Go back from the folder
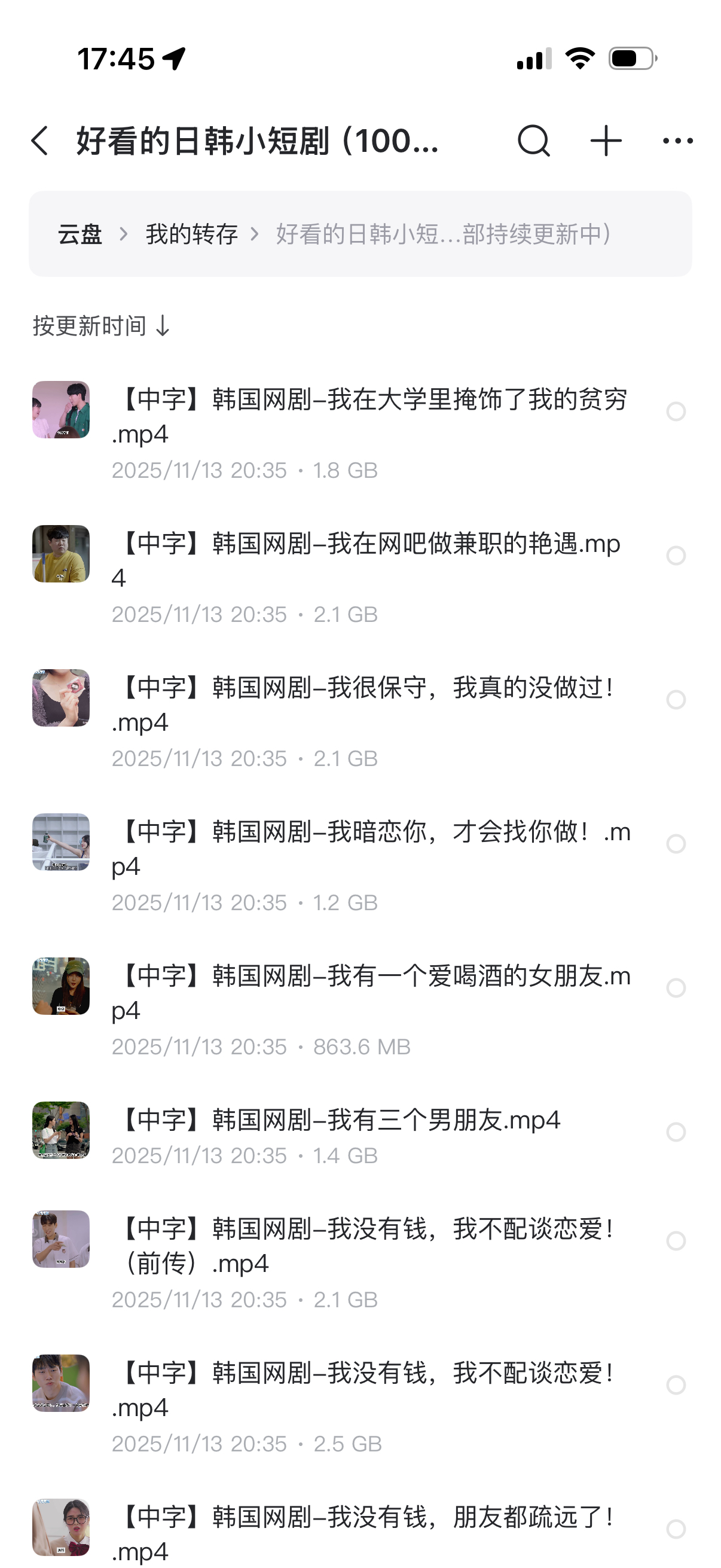The width and height of the screenshot is (721, 1568). pos(40,141)
